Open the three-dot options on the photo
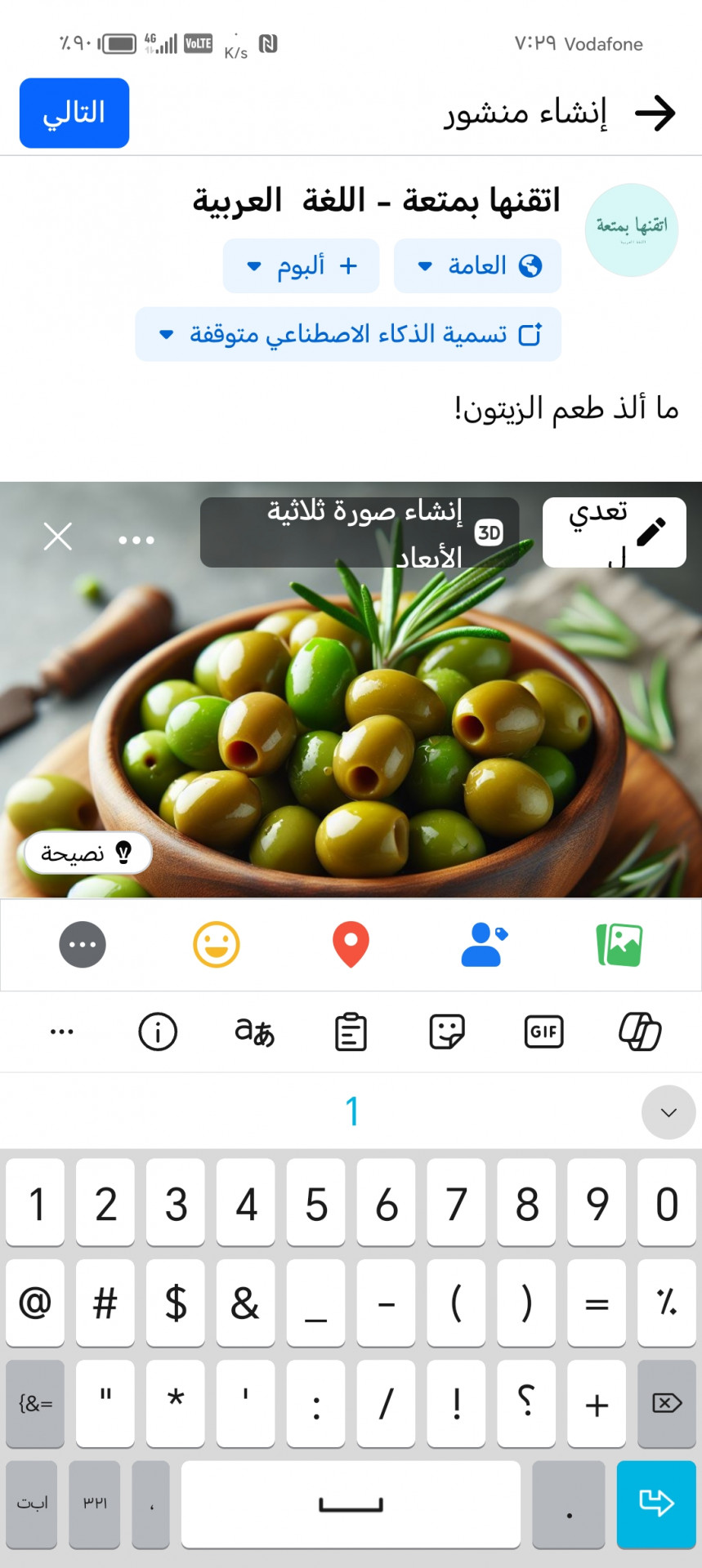Screen dimensions: 702x1568 click(x=136, y=540)
